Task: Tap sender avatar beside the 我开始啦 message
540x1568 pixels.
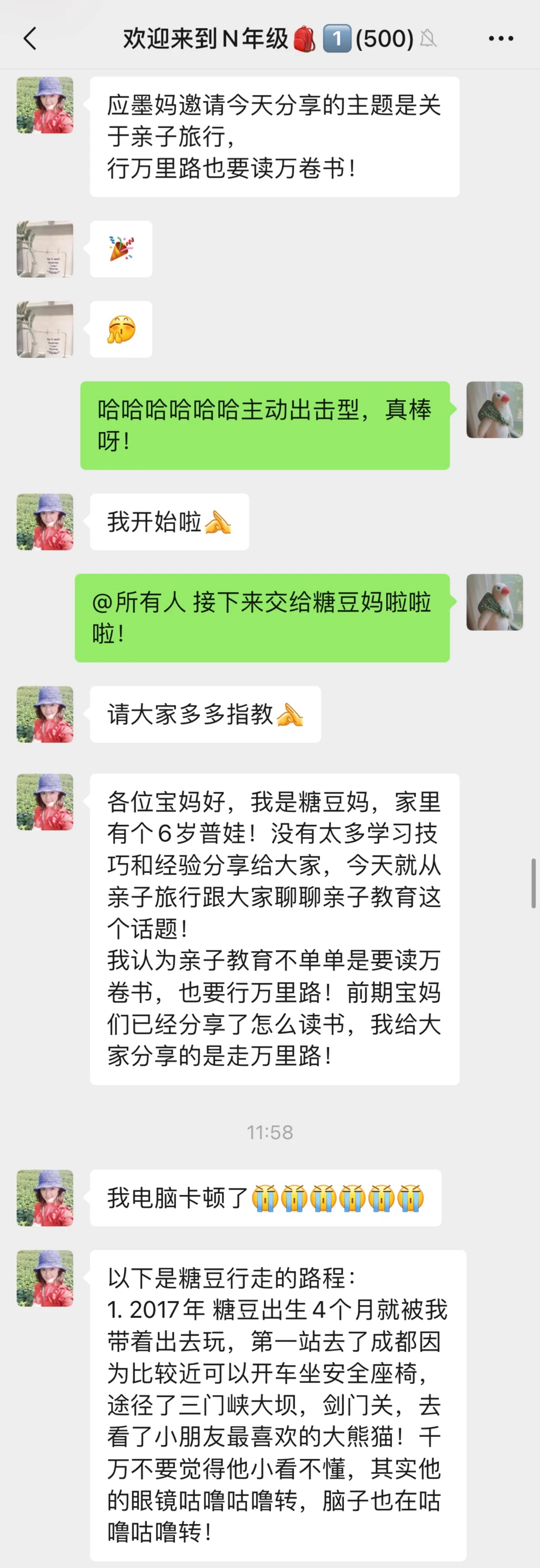Action: [x=45, y=522]
